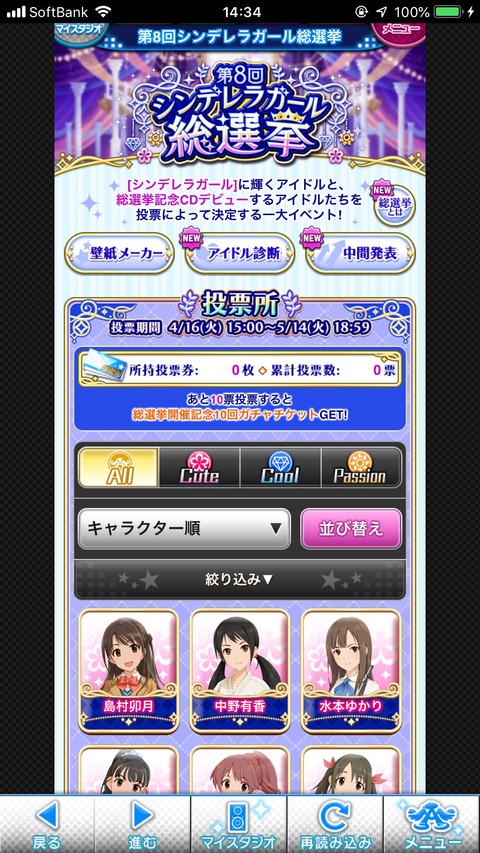Screen dimensions: 480x853
Task: Select the All filter tab
Action: pos(118,467)
